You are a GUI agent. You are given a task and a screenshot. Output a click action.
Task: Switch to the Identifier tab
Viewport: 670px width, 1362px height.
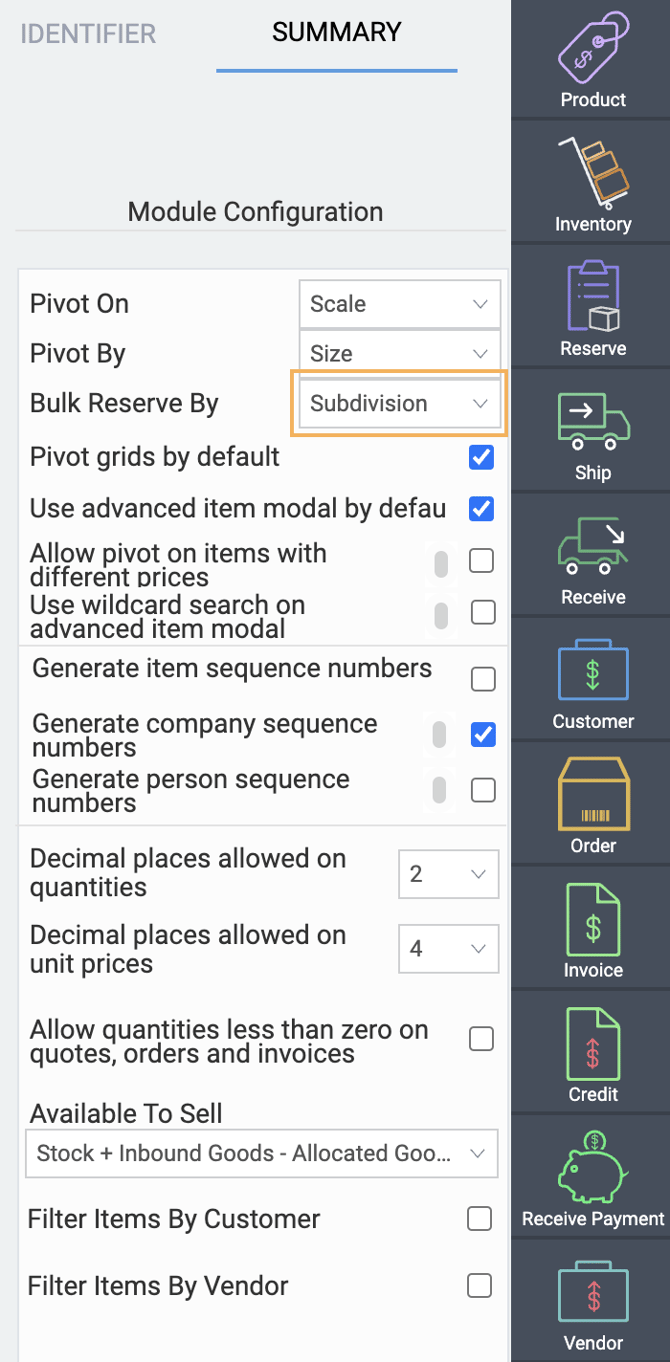coord(88,33)
